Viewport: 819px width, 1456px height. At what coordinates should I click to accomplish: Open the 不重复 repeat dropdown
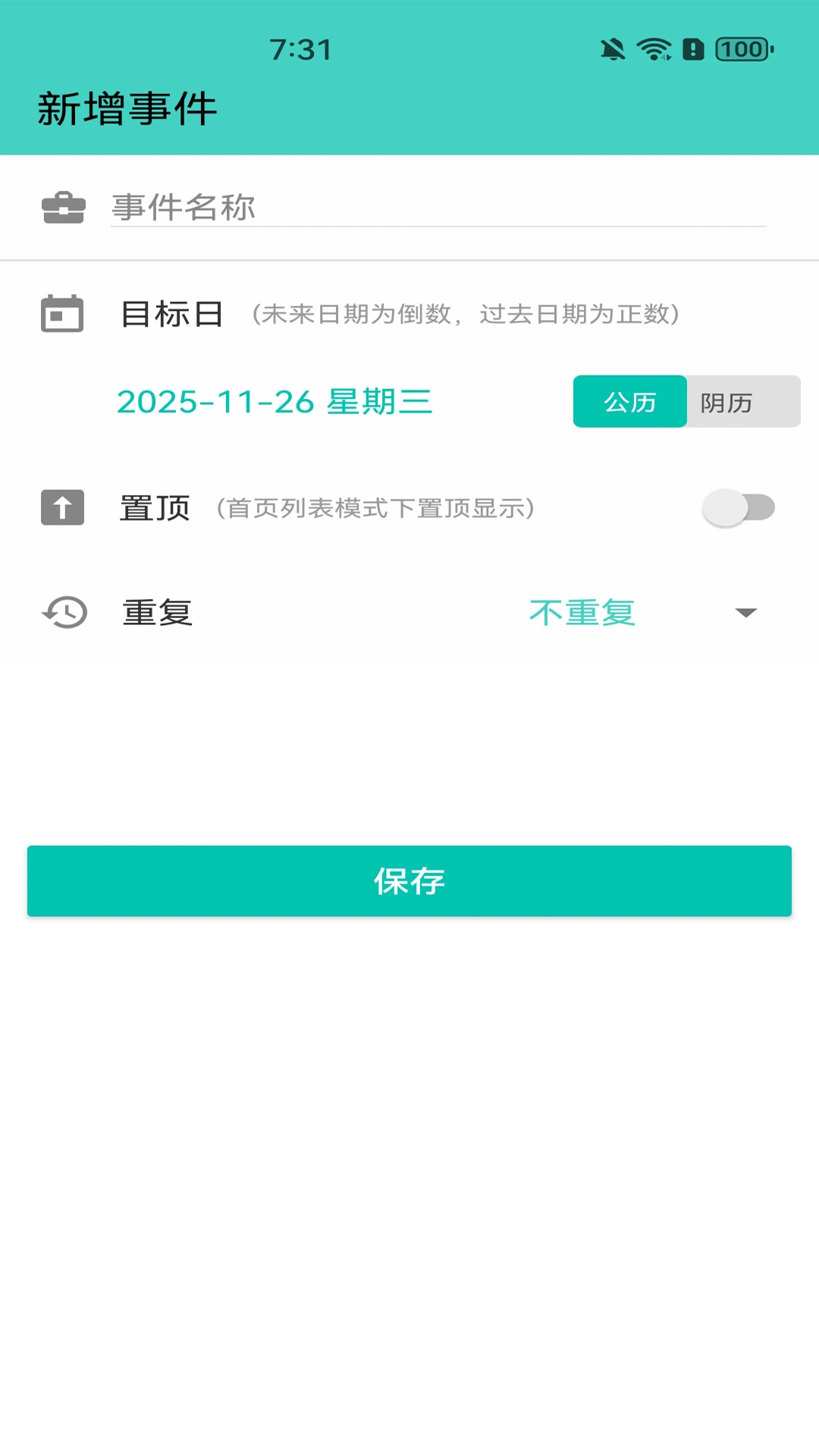coord(582,612)
